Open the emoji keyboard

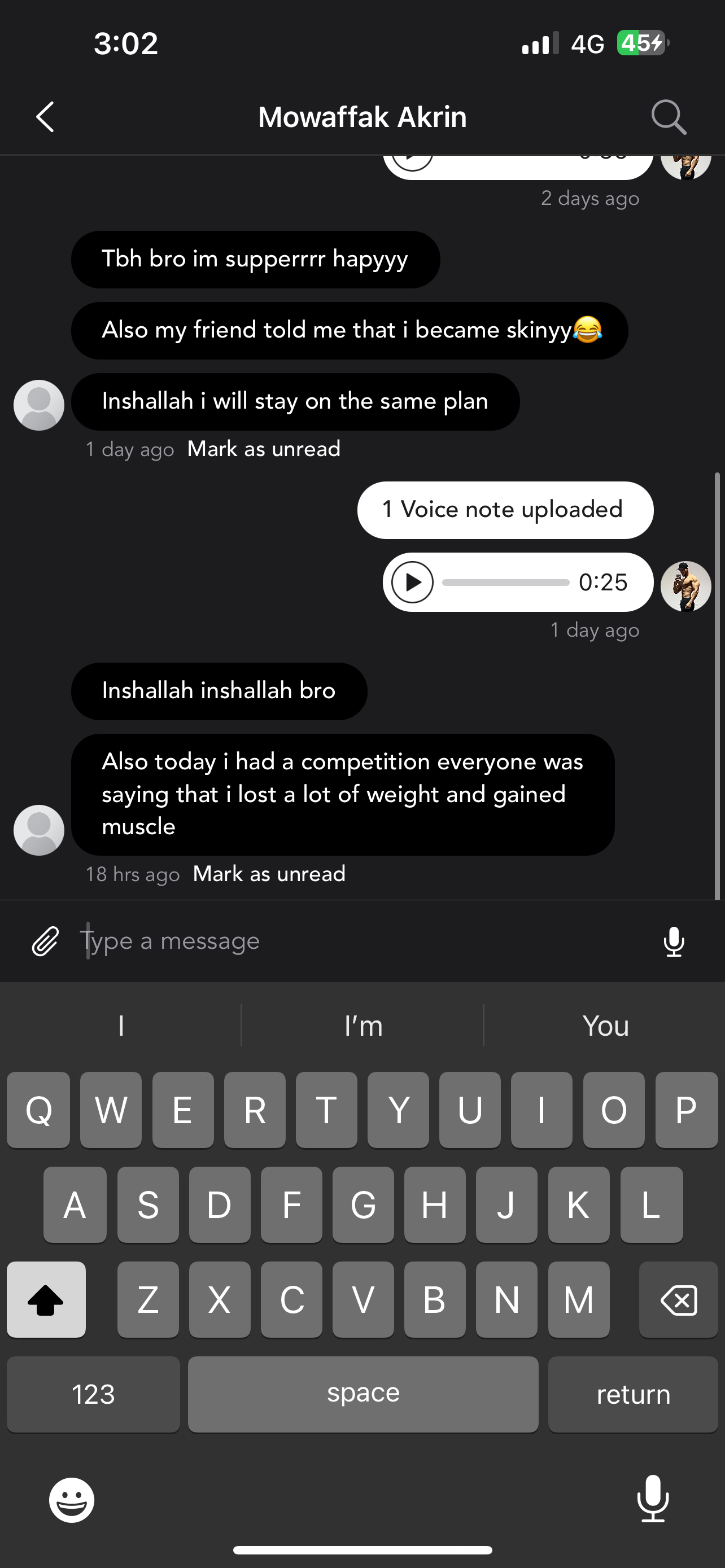point(72,1500)
